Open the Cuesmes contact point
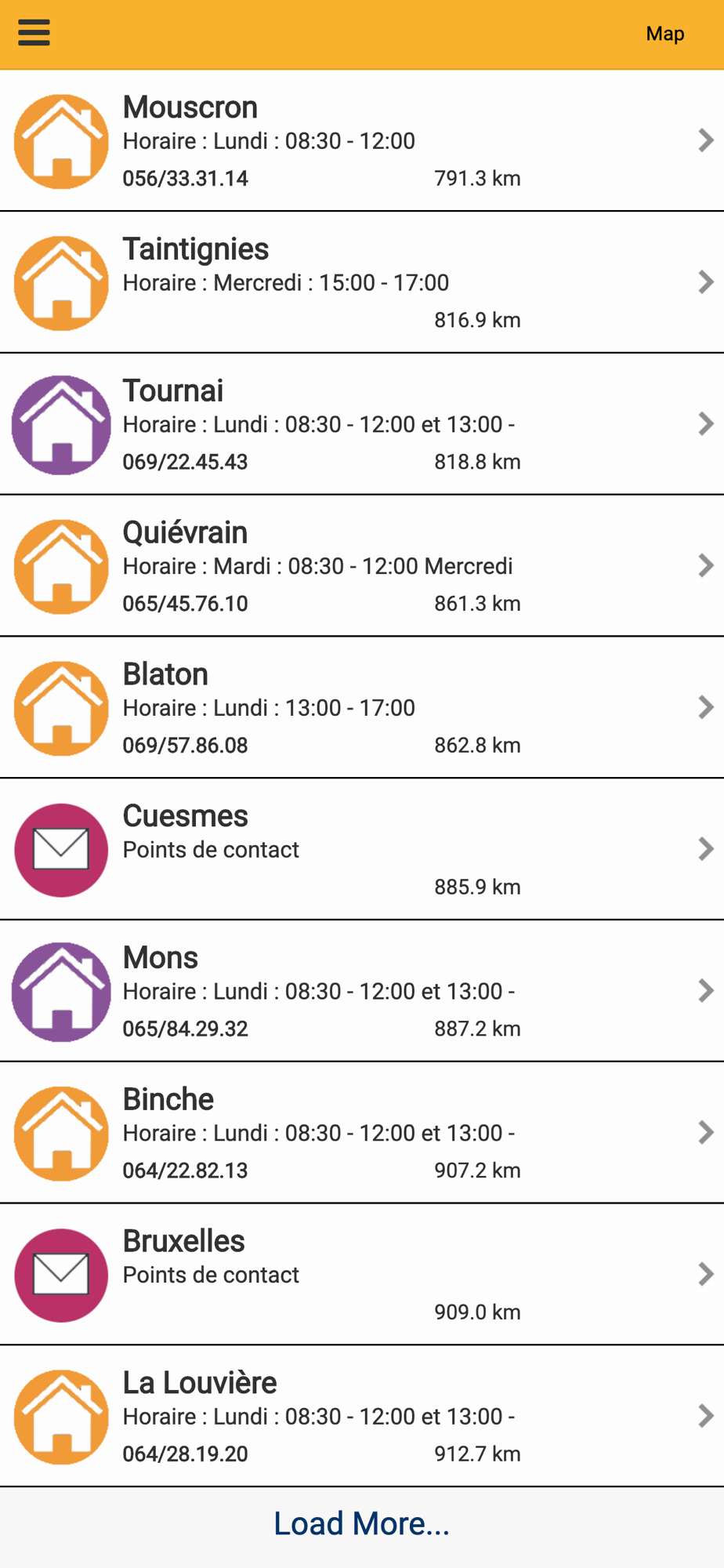Viewport: 724px width, 1568px height. pos(362,850)
